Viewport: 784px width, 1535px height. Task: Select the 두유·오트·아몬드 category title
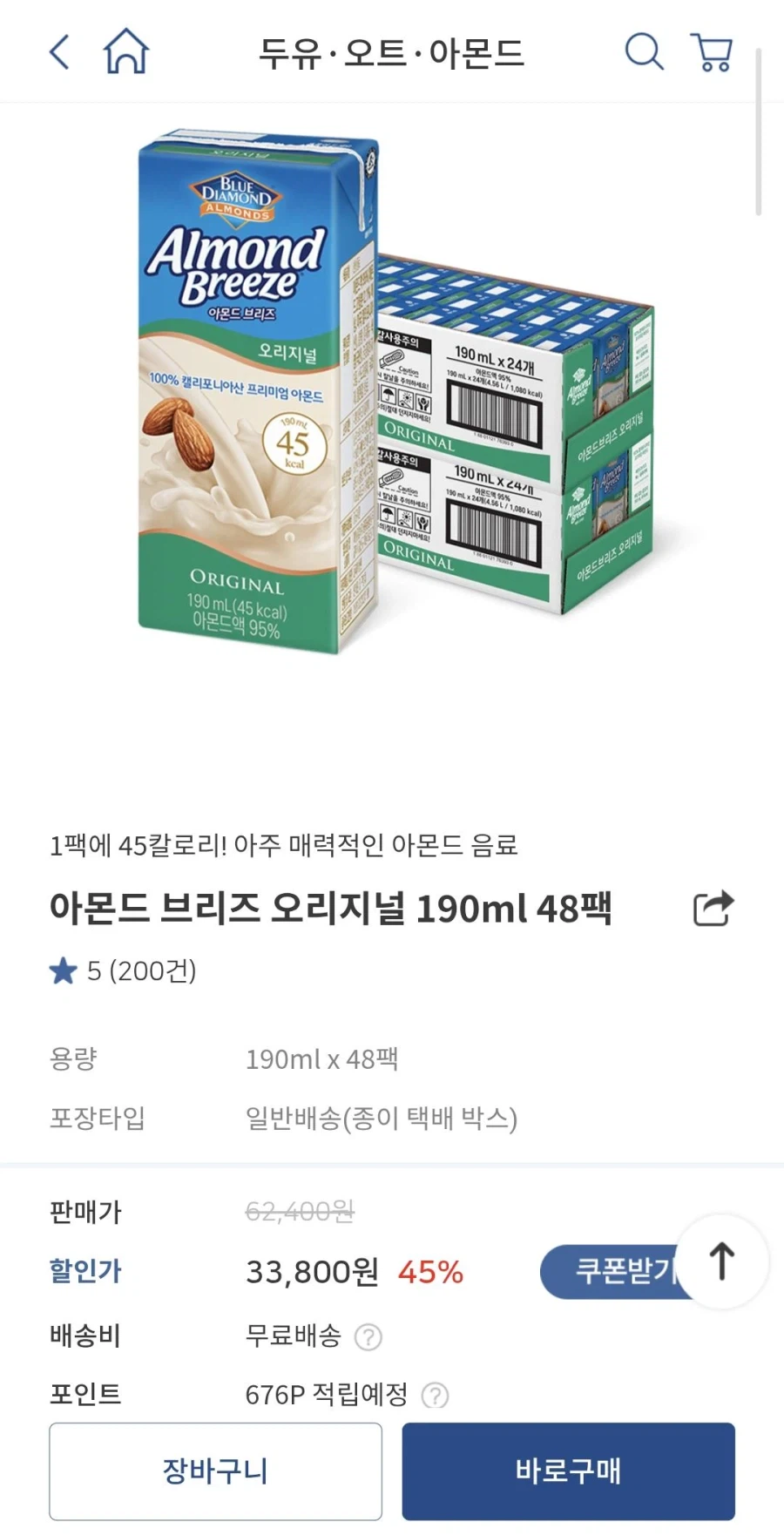coord(391,51)
